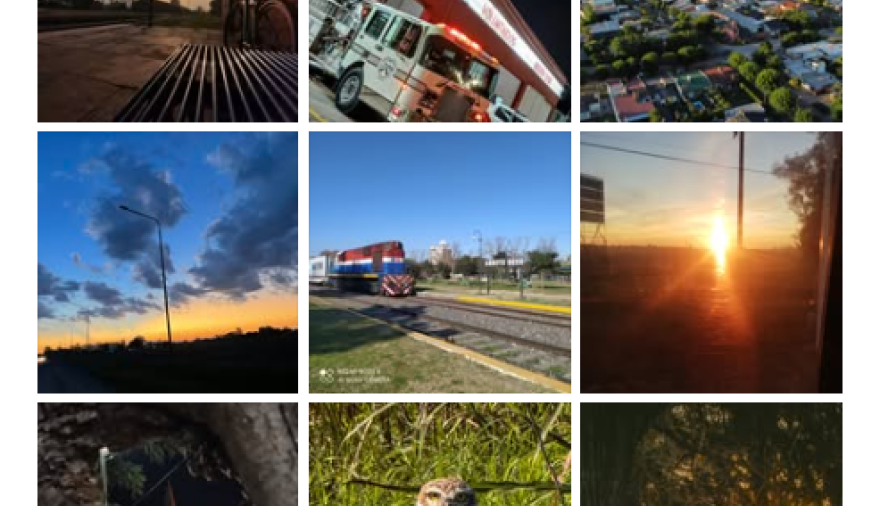
Task: Open the locomotive on tracks photo
Action: click(x=439, y=262)
